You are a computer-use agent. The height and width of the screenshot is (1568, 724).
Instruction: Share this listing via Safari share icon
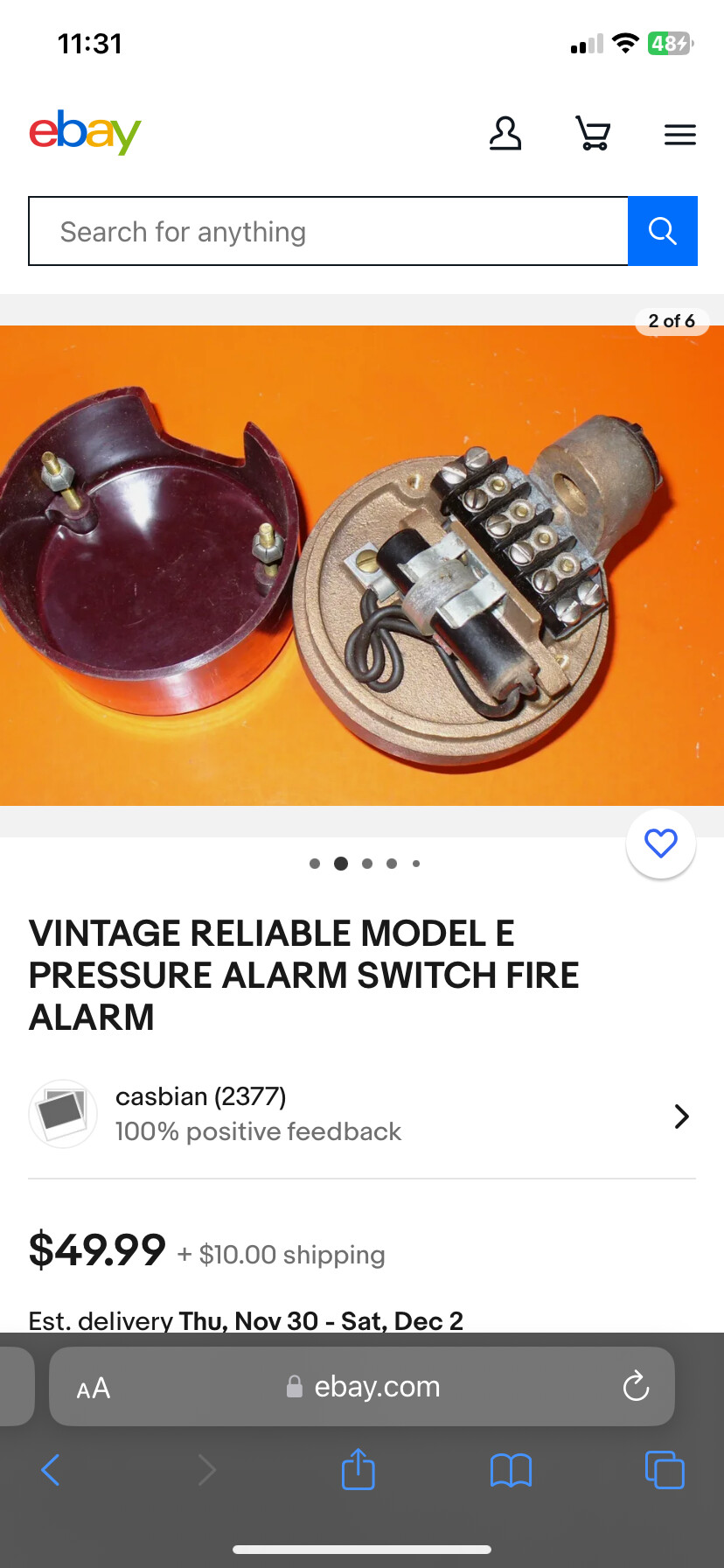[359, 1469]
